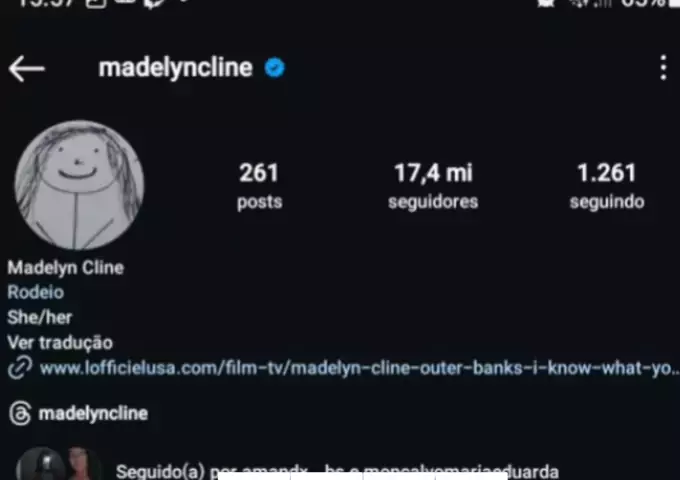The width and height of the screenshot is (680, 480).
Task: View the profile picture of madelyncline
Action: tap(79, 186)
